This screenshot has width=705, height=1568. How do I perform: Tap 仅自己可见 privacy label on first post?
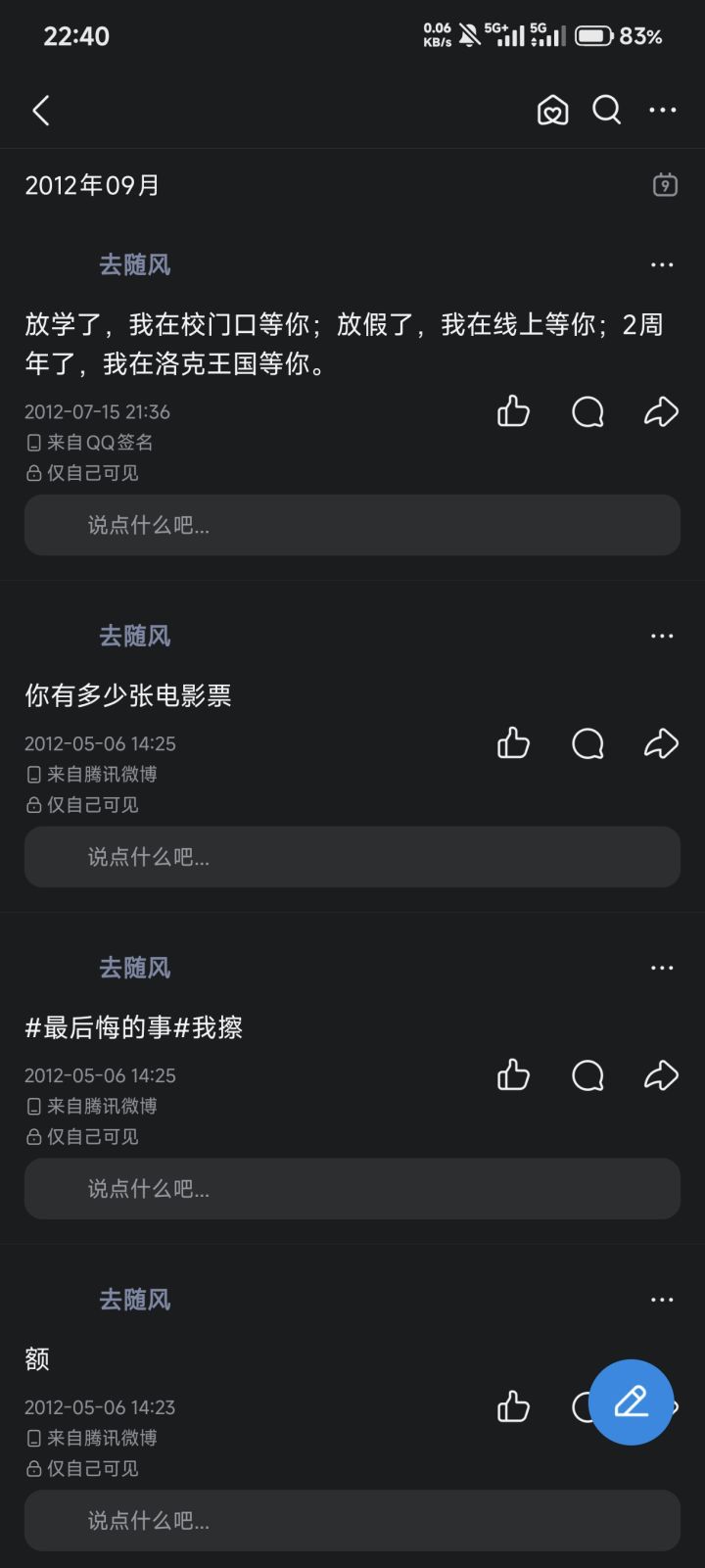83,473
